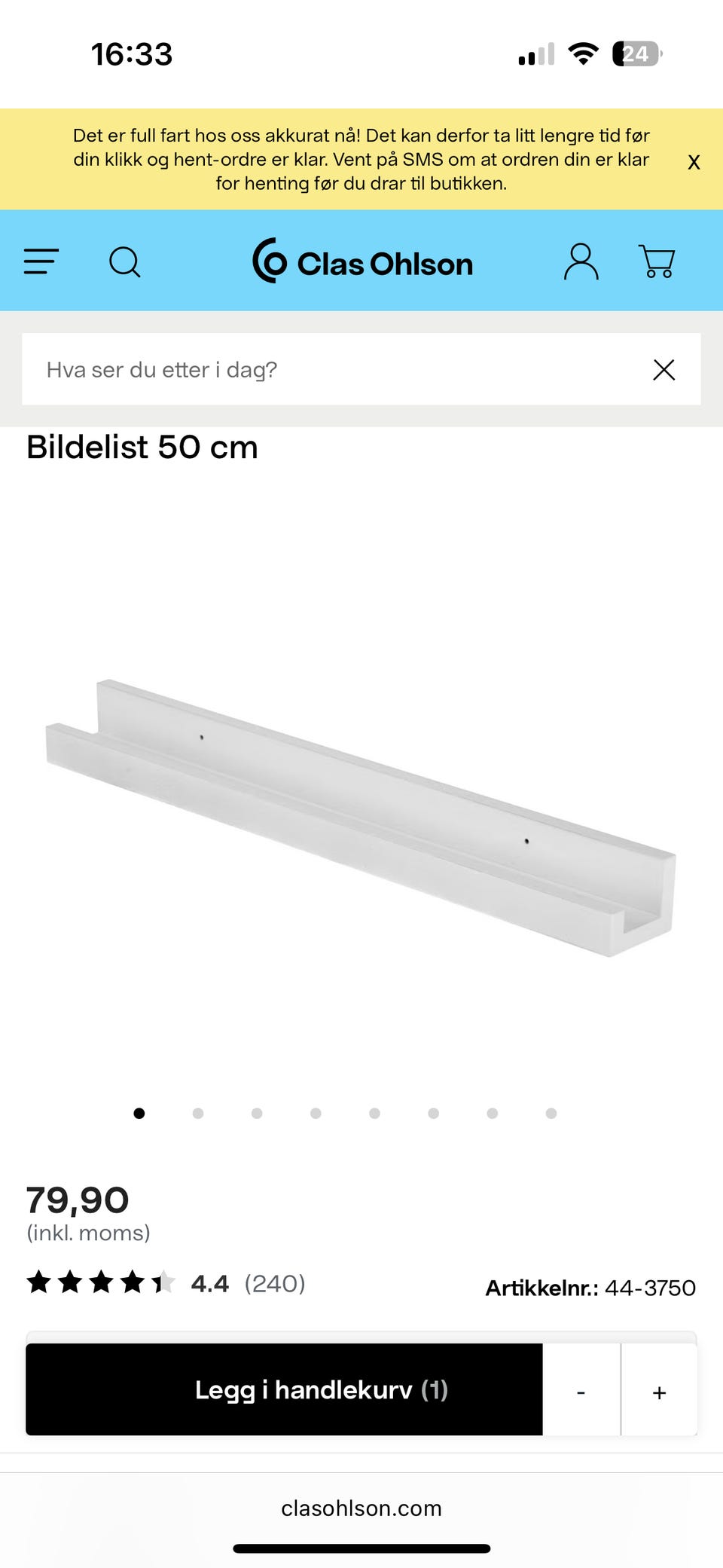723x1568 pixels.
Task: Select the 4.4 star rating display
Action: tap(210, 1282)
